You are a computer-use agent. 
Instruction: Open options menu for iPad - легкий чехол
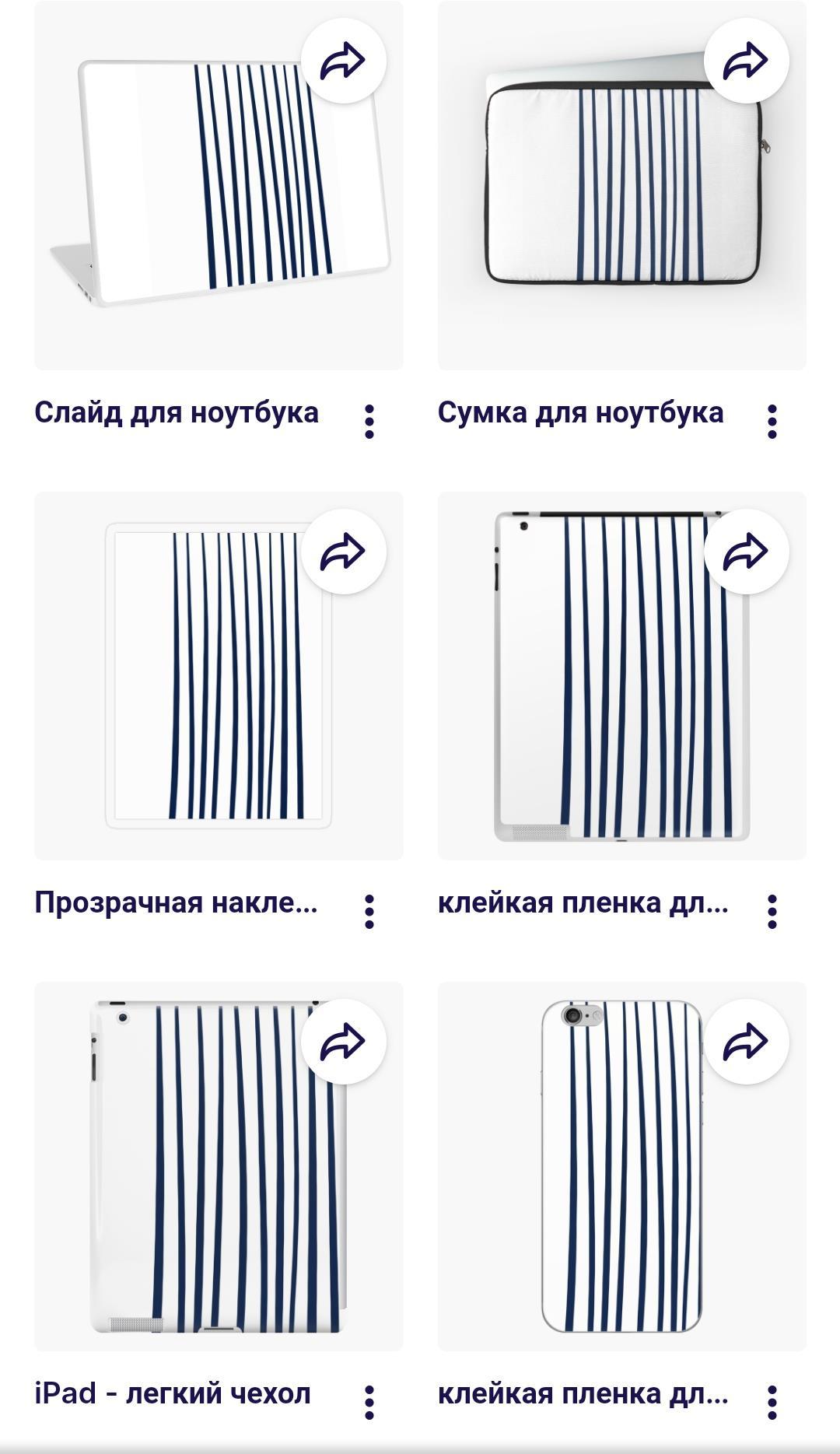[x=369, y=1402]
